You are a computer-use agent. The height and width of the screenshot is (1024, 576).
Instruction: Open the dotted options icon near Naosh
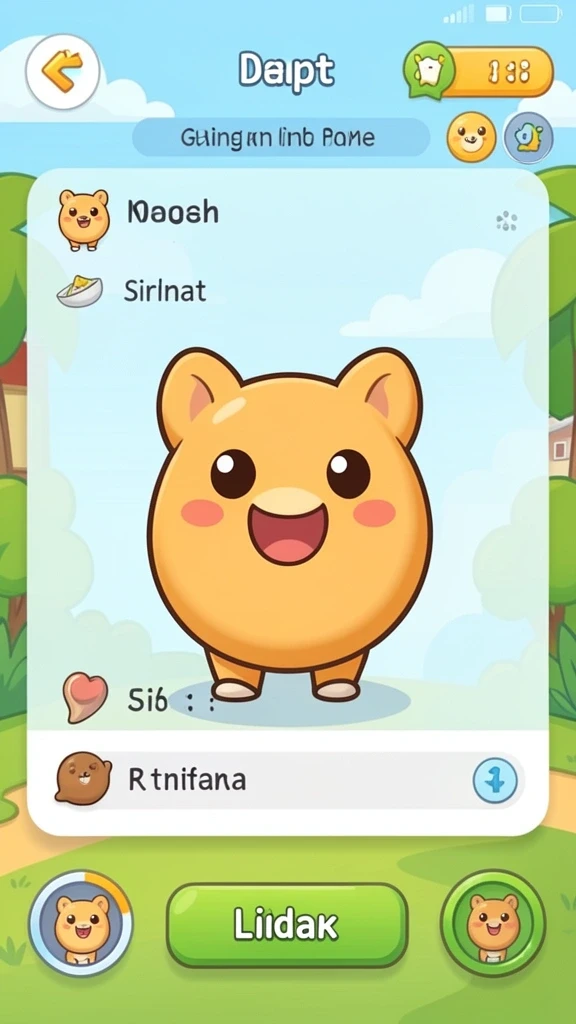[507, 221]
